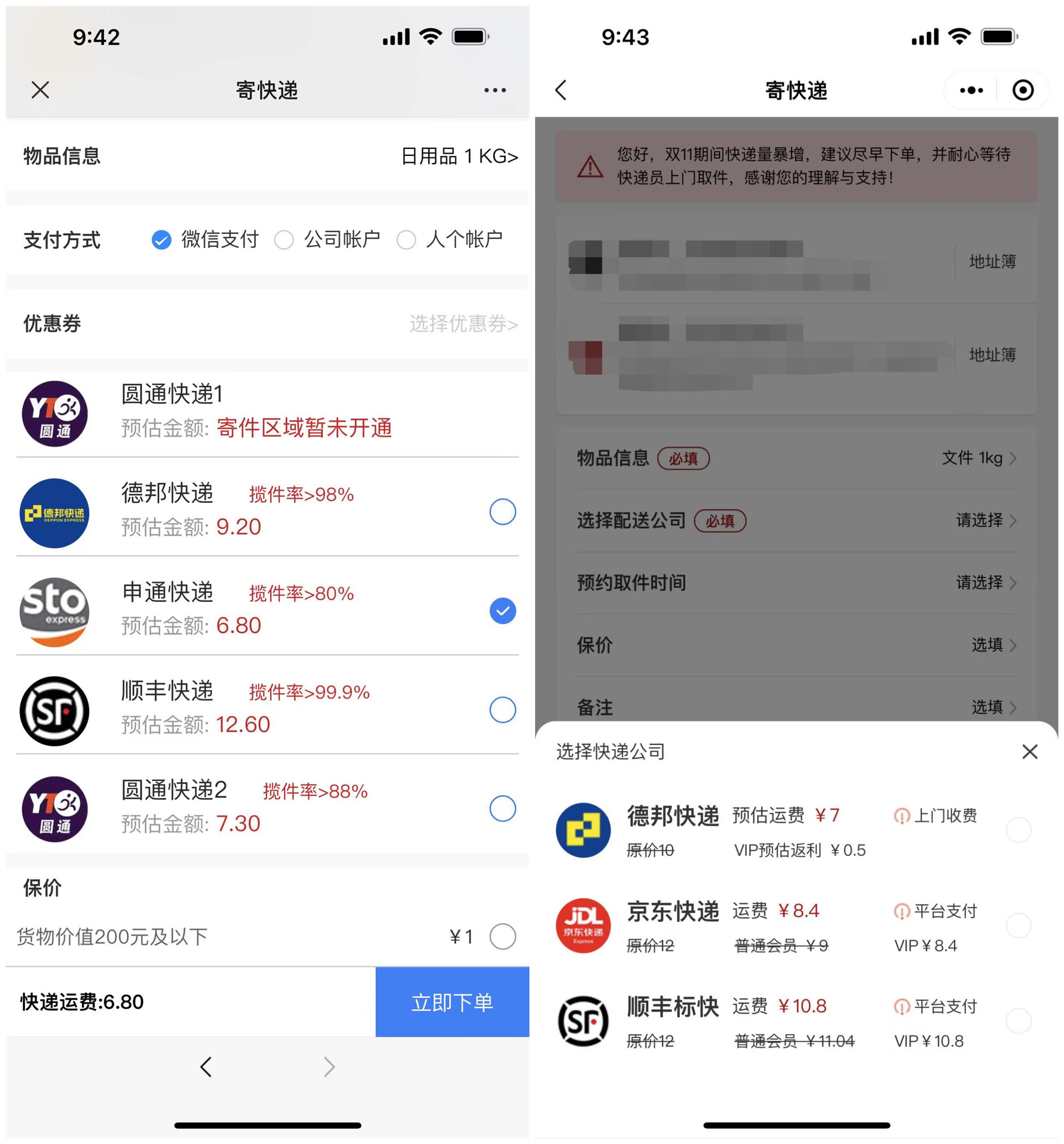Open 物品信息 showing 日用品 1 KG
Screen dimensions: 1064x1144
point(459,156)
